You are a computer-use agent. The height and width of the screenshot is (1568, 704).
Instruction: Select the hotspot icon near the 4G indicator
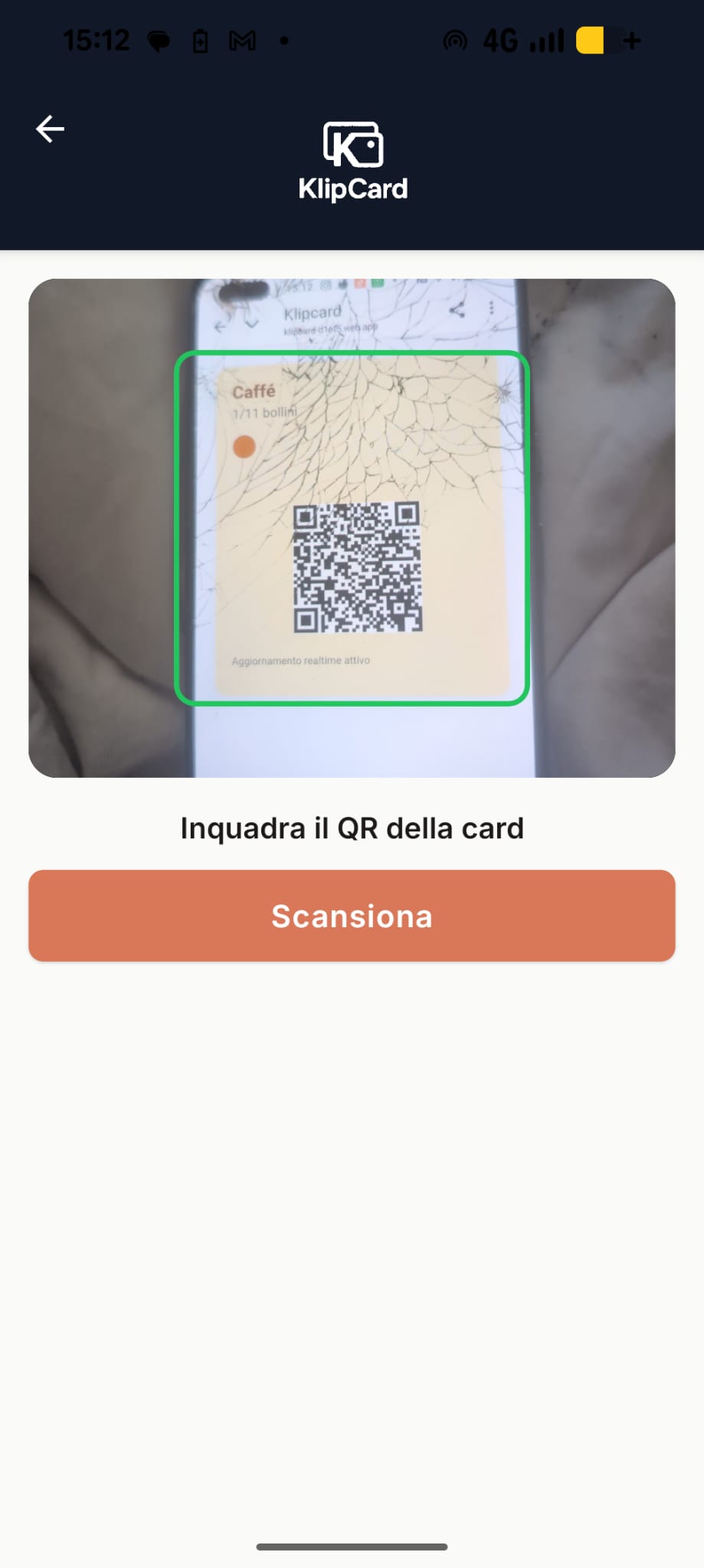(455, 40)
